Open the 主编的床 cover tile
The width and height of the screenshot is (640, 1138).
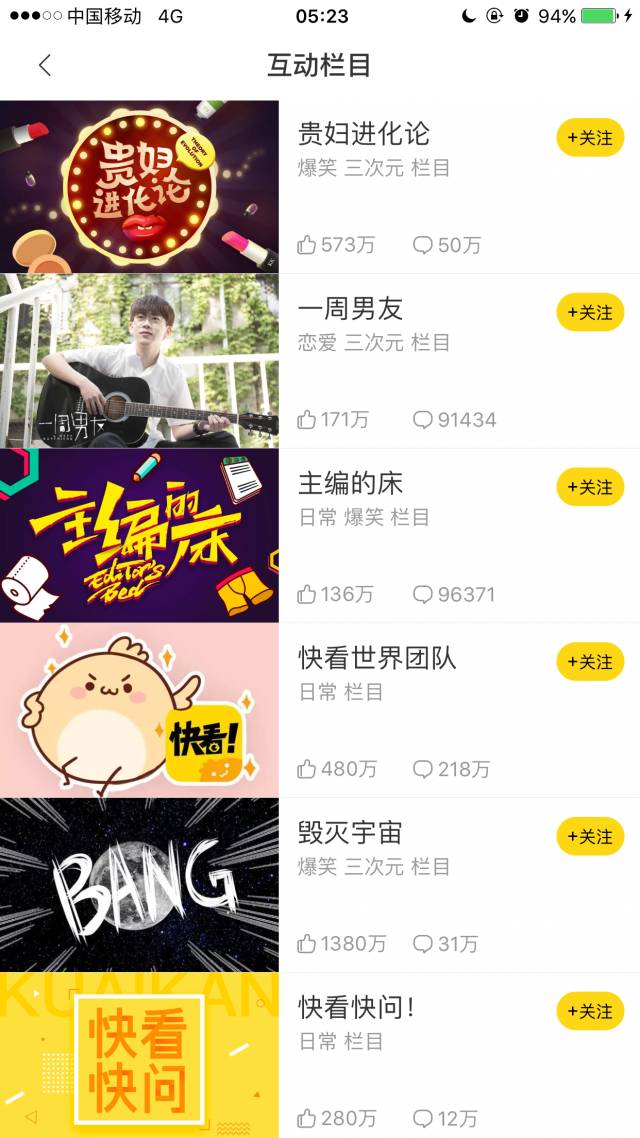coord(139,536)
